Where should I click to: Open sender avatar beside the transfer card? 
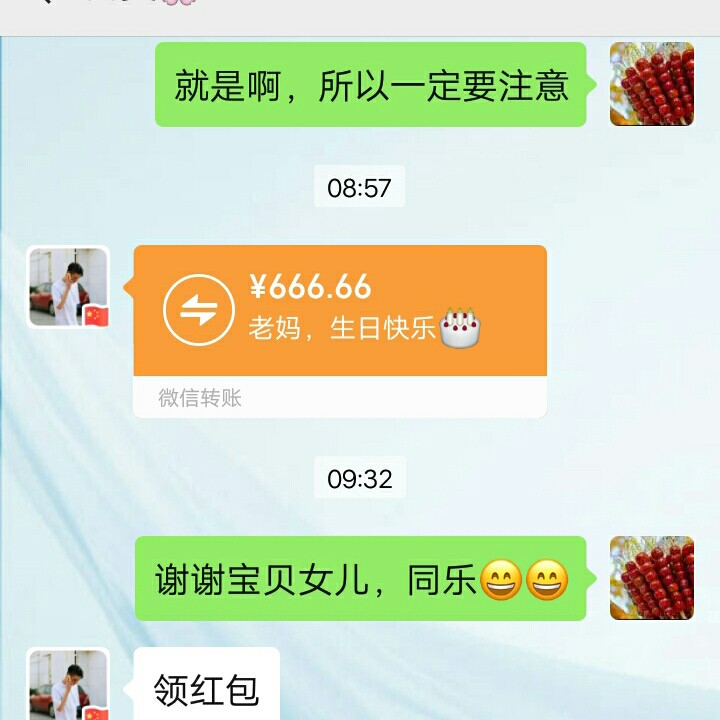(68, 288)
